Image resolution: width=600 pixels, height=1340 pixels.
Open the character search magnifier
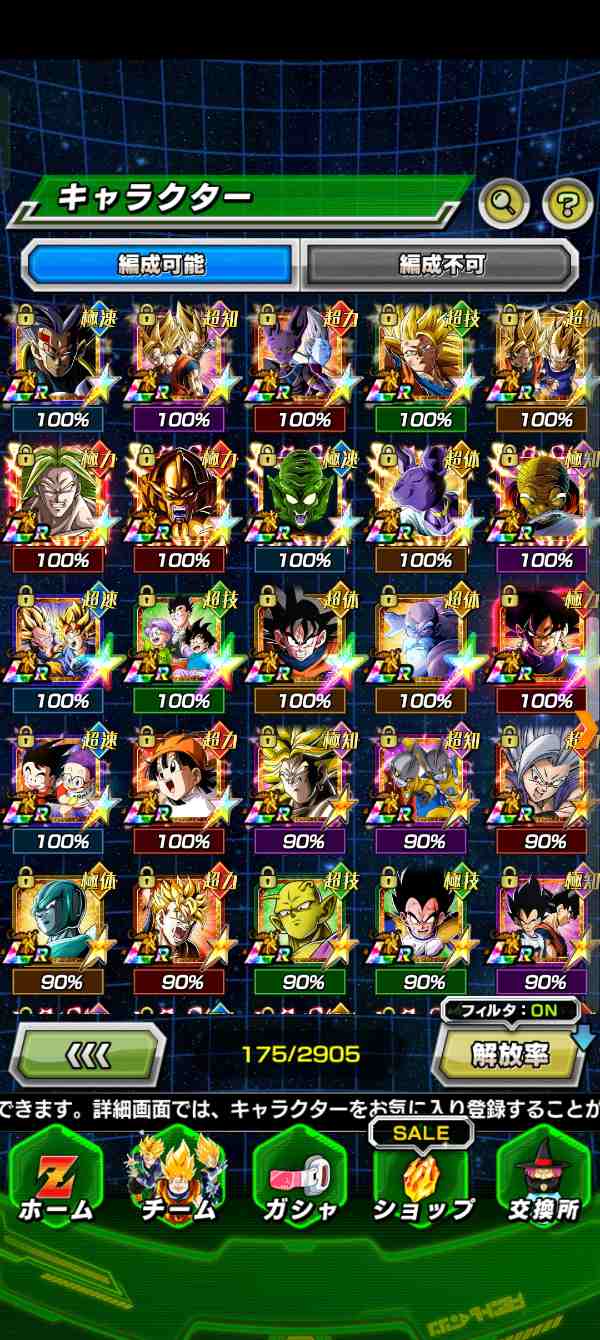tap(504, 204)
